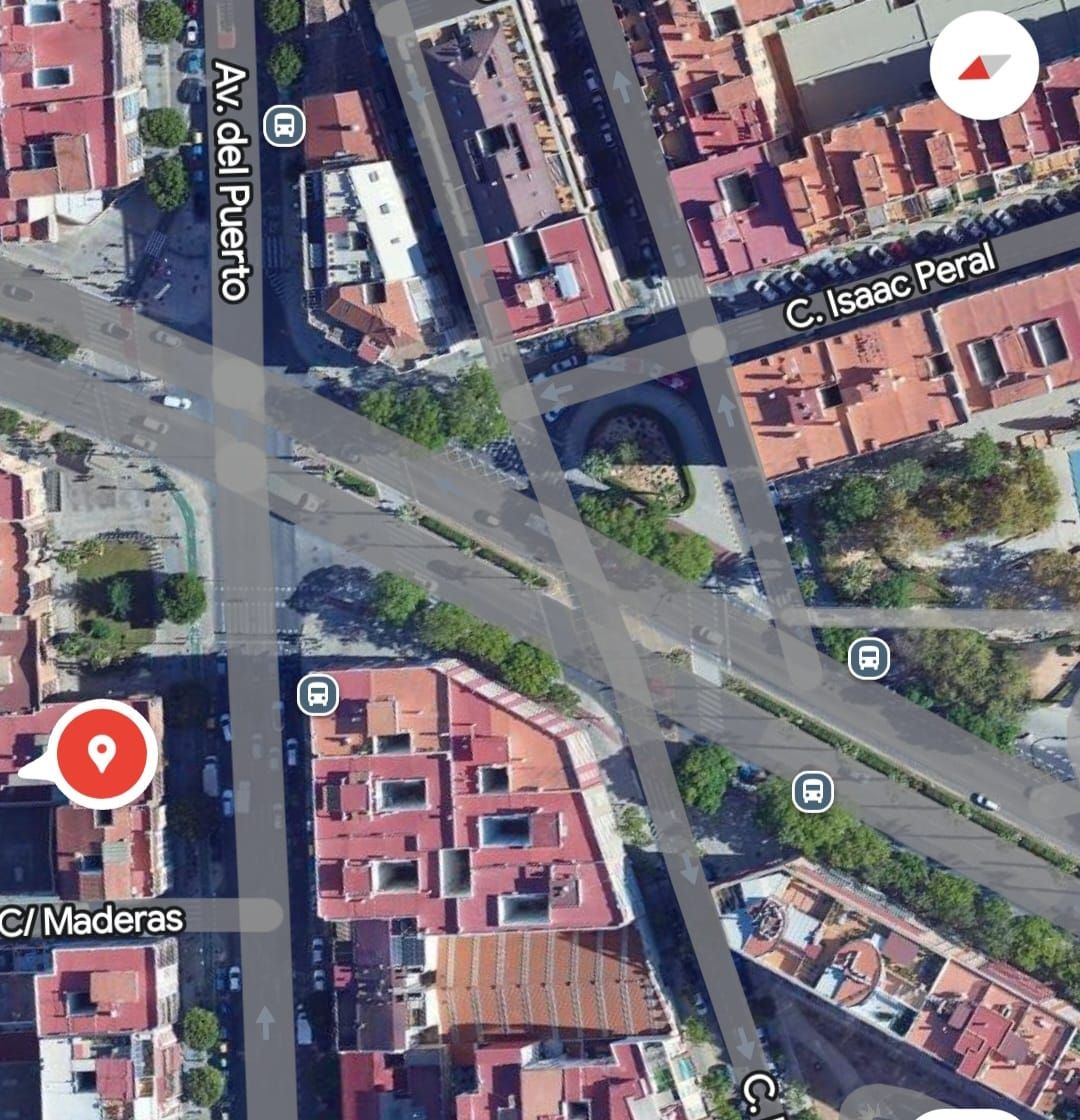The image size is (1080, 1120).
Task: Open the bus stop beside Av. del Puerto label
Action: point(284,127)
